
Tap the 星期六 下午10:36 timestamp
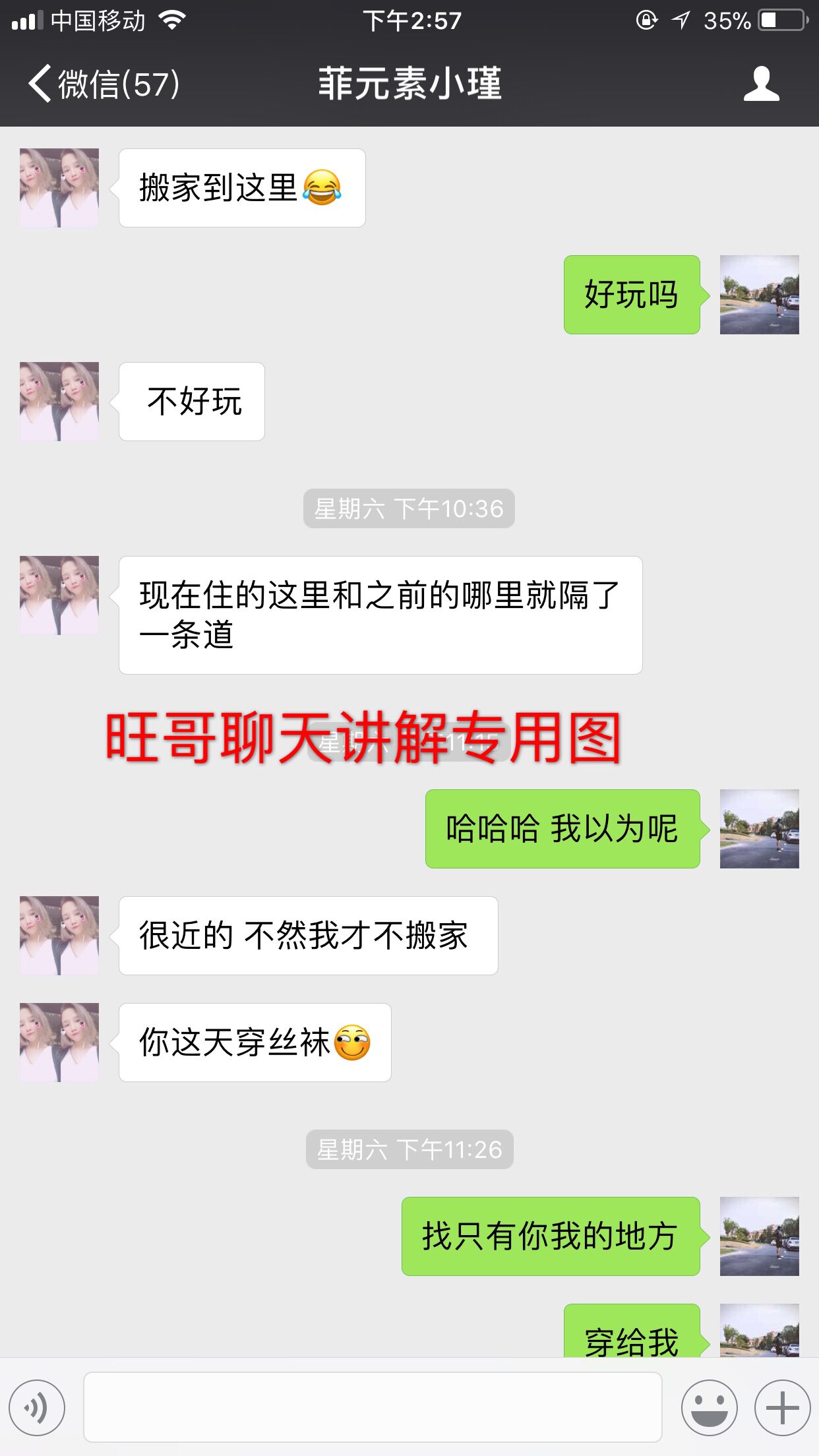click(x=409, y=508)
